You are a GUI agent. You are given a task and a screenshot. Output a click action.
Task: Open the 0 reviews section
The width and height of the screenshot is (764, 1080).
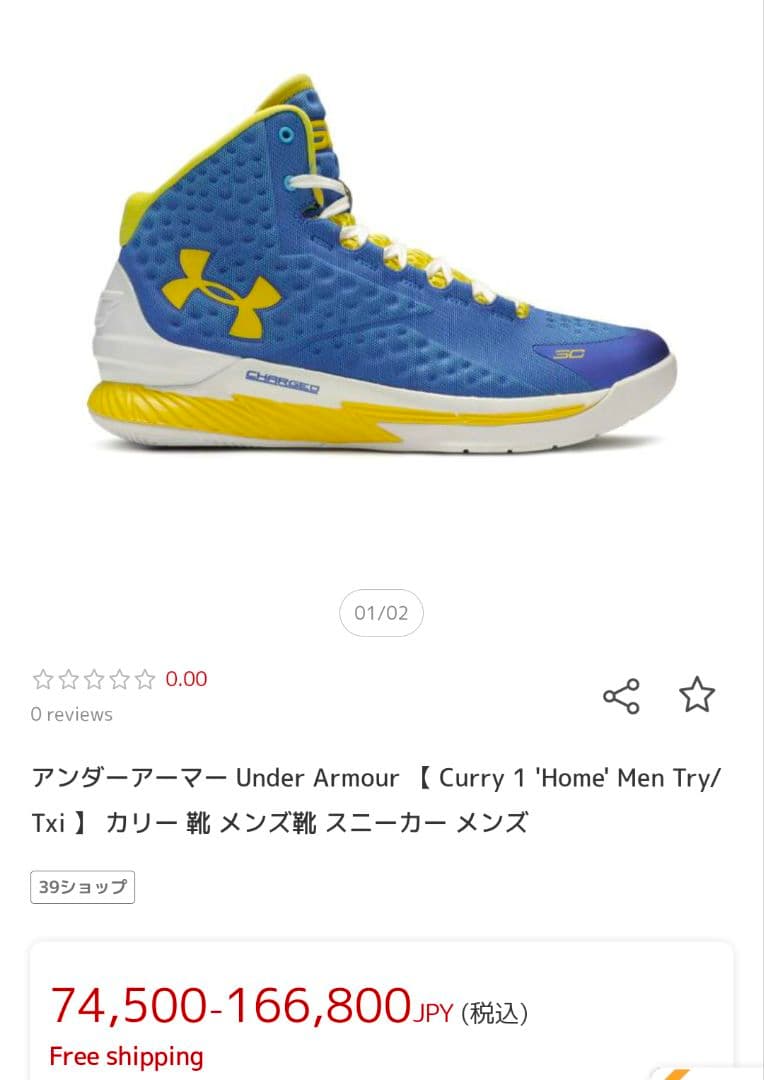coord(72,714)
